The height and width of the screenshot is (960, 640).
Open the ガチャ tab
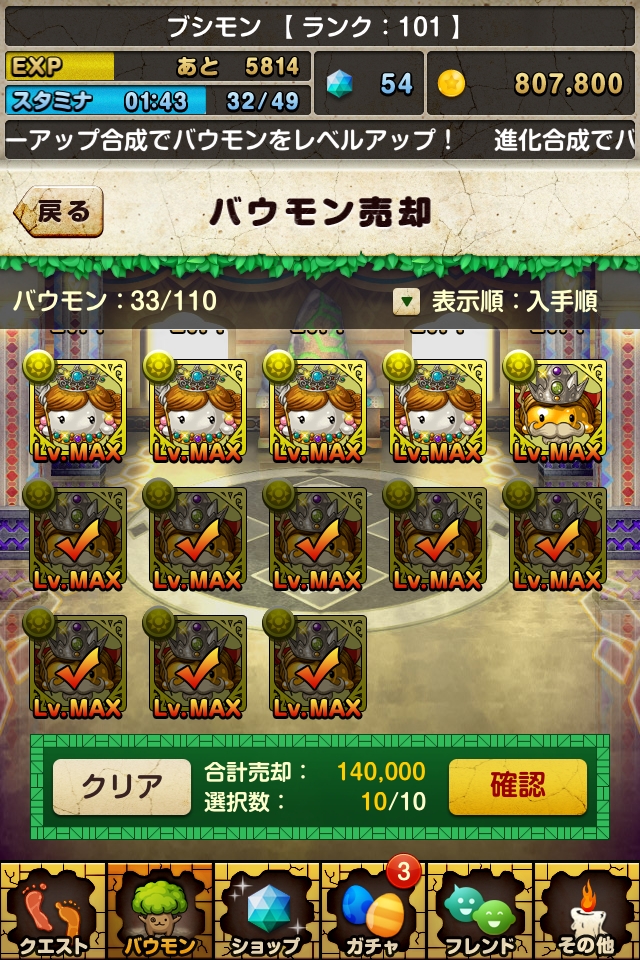373,910
